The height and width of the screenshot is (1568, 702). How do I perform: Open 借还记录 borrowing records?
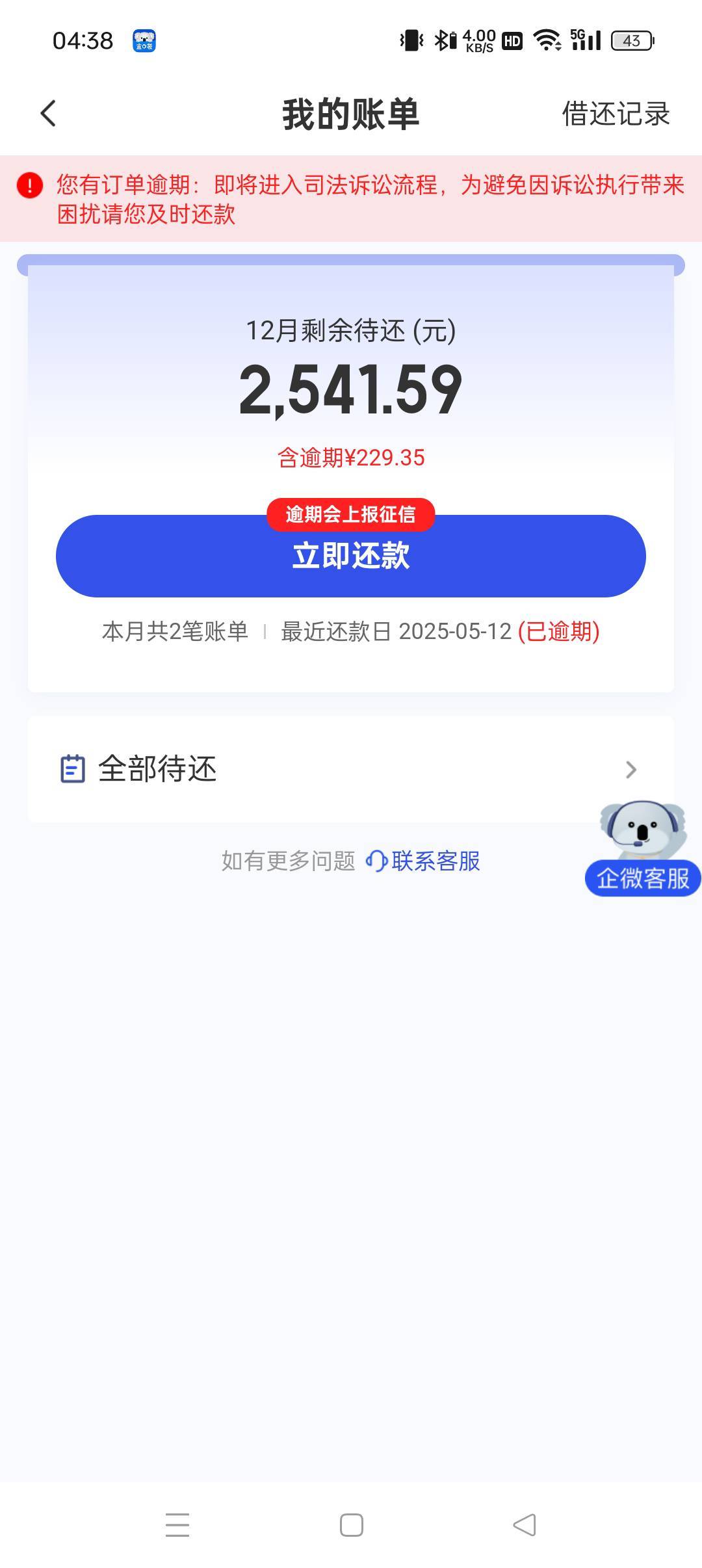coord(615,114)
